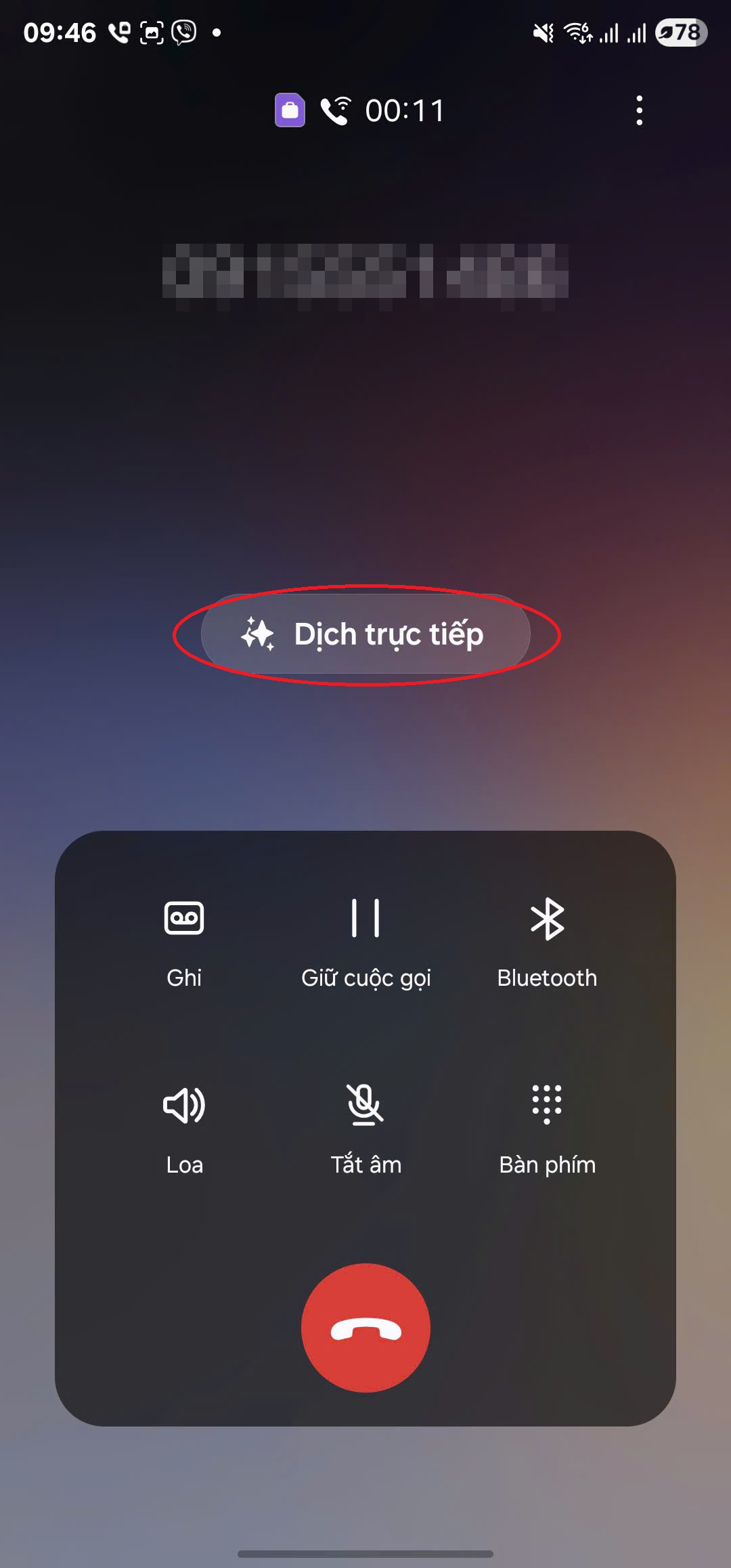The image size is (731, 1568).
Task: Start Dịch trực tiếp live translation
Action: pyautogui.click(x=365, y=634)
